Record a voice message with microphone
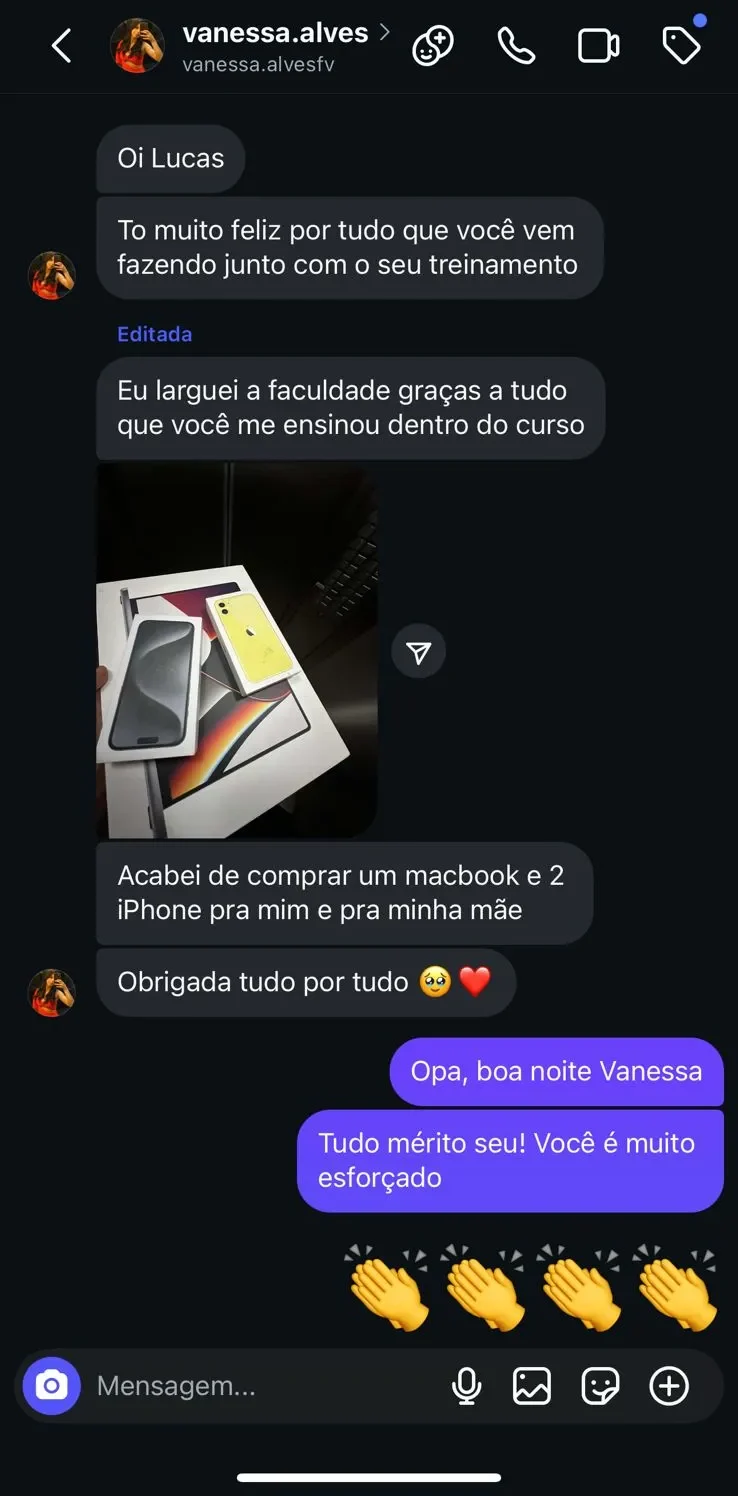Viewport: 738px width, 1496px height. (466, 1386)
